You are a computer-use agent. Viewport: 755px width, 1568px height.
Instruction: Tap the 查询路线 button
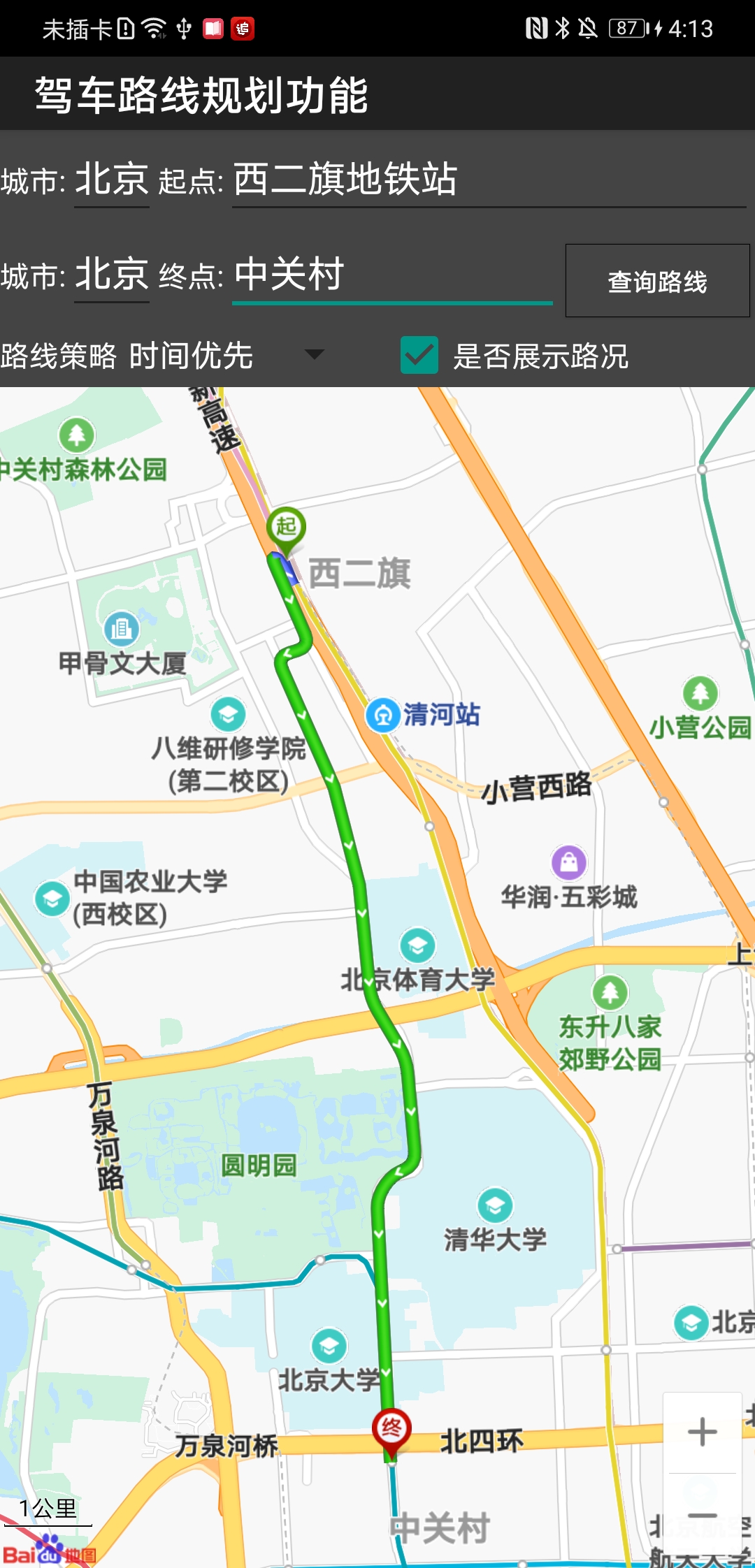657,281
